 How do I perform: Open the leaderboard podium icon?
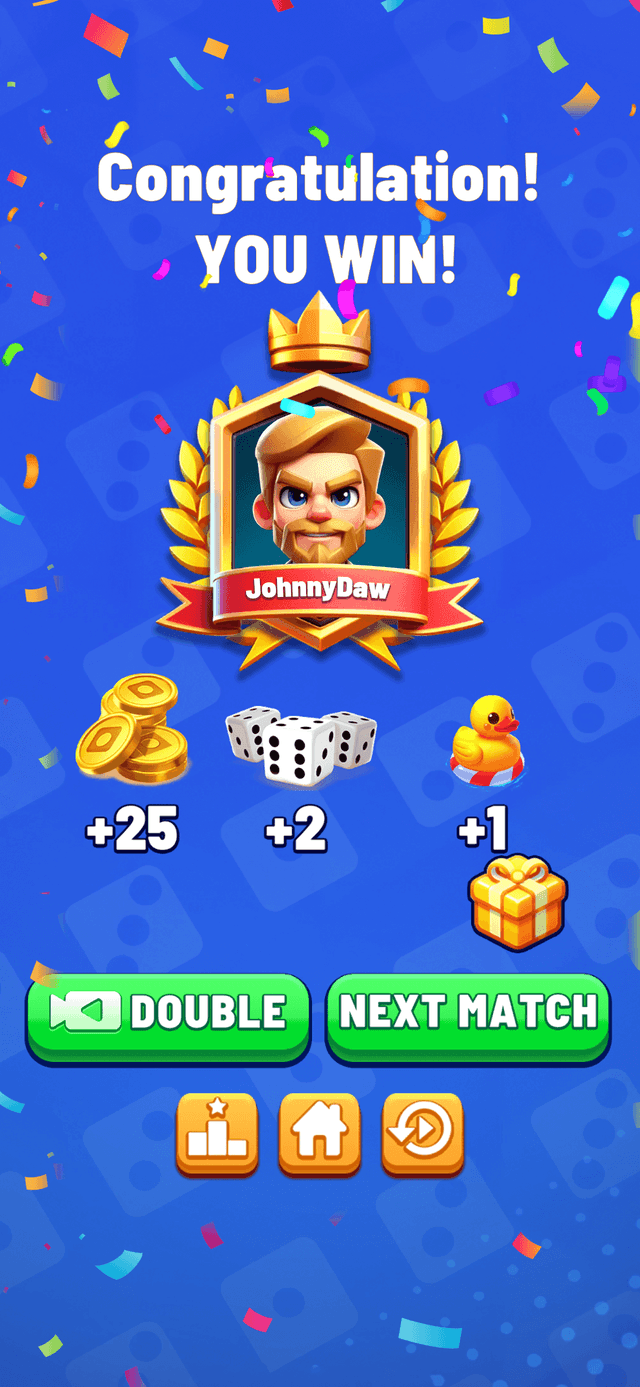(x=217, y=1134)
